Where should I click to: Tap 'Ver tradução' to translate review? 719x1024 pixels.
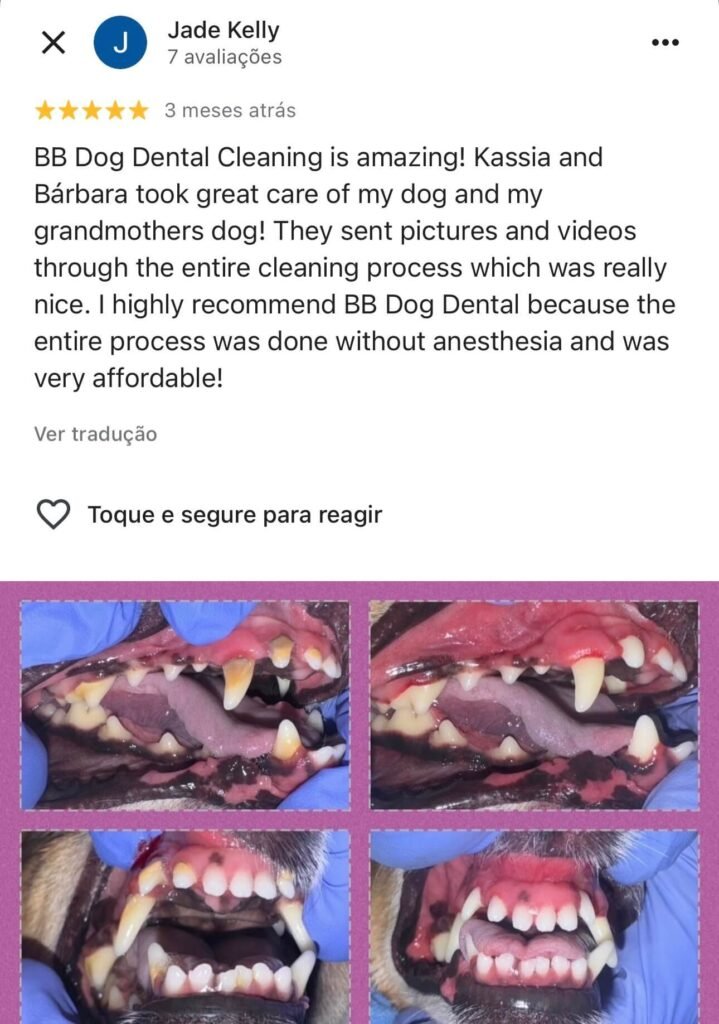96,434
